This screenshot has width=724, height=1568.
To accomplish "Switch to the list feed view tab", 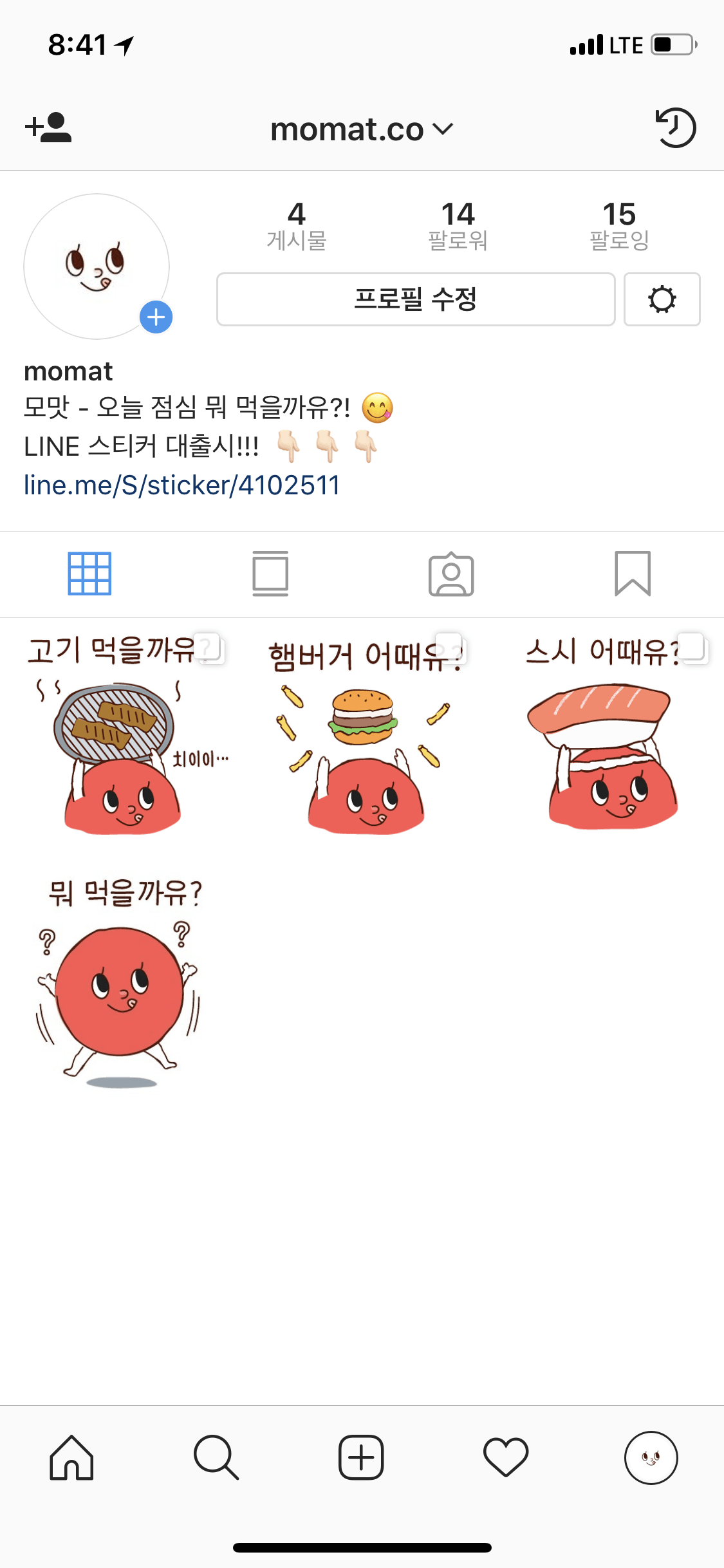I will 270,574.
